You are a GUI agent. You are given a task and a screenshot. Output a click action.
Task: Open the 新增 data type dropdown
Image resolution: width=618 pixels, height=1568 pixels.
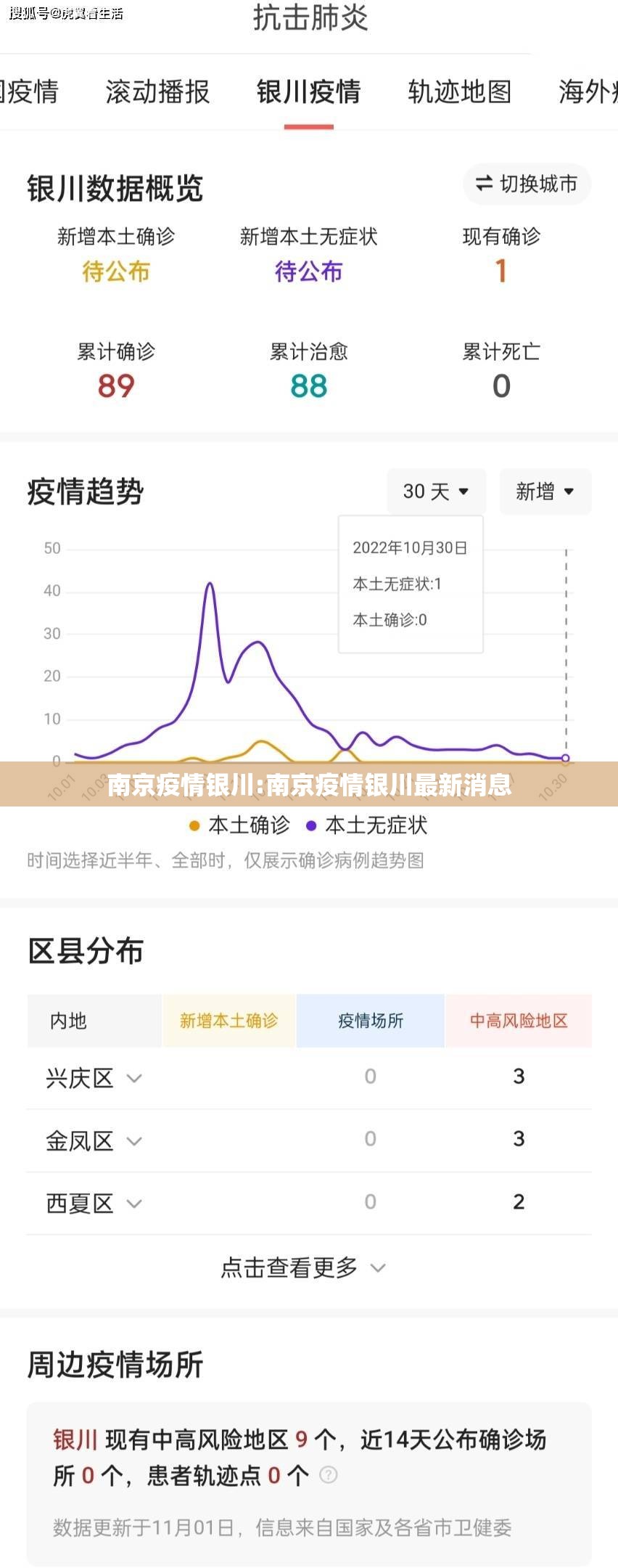[x=545, y=491]
